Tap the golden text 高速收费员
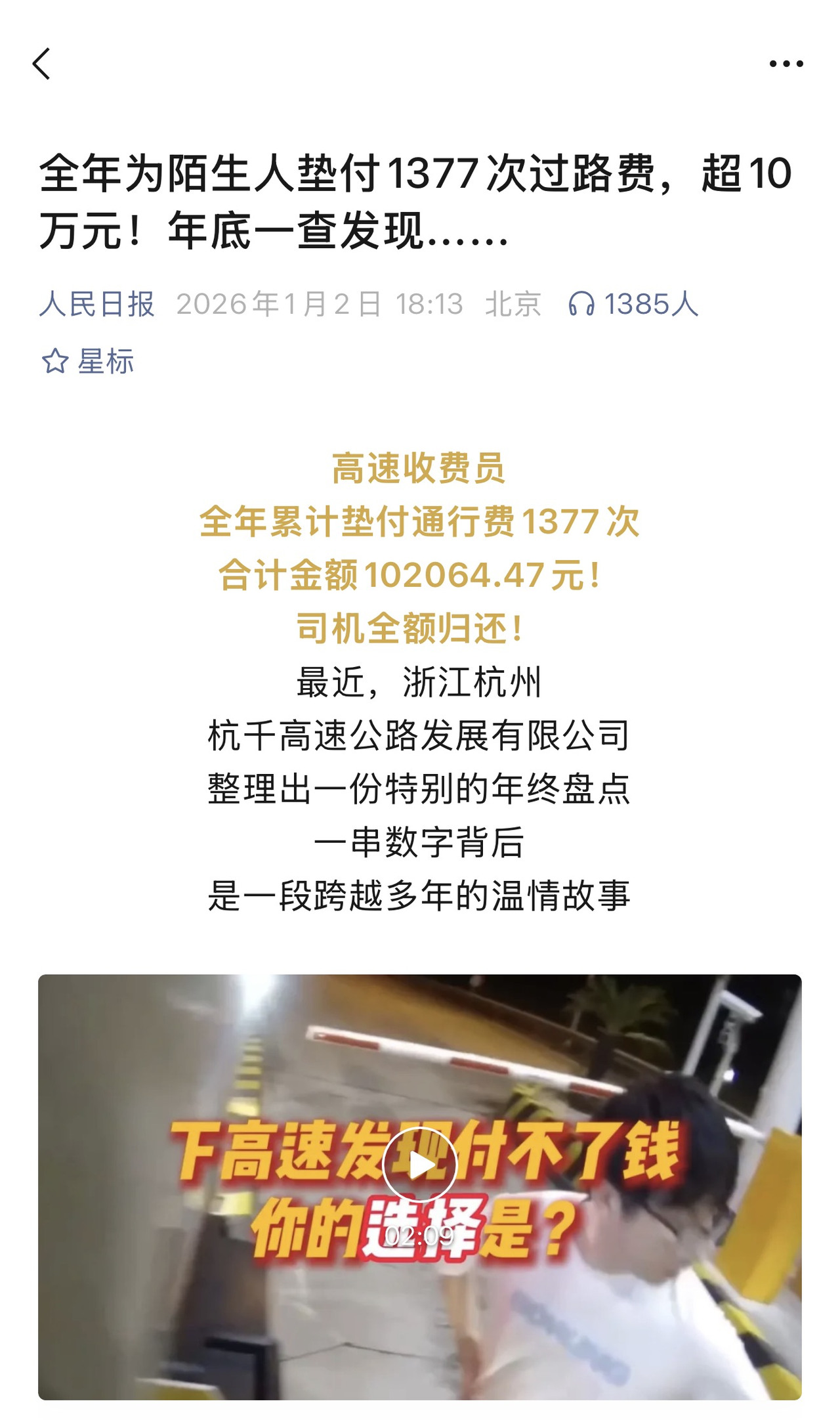Viewport: 840px width, 1420px height. (x=420, y=471)
